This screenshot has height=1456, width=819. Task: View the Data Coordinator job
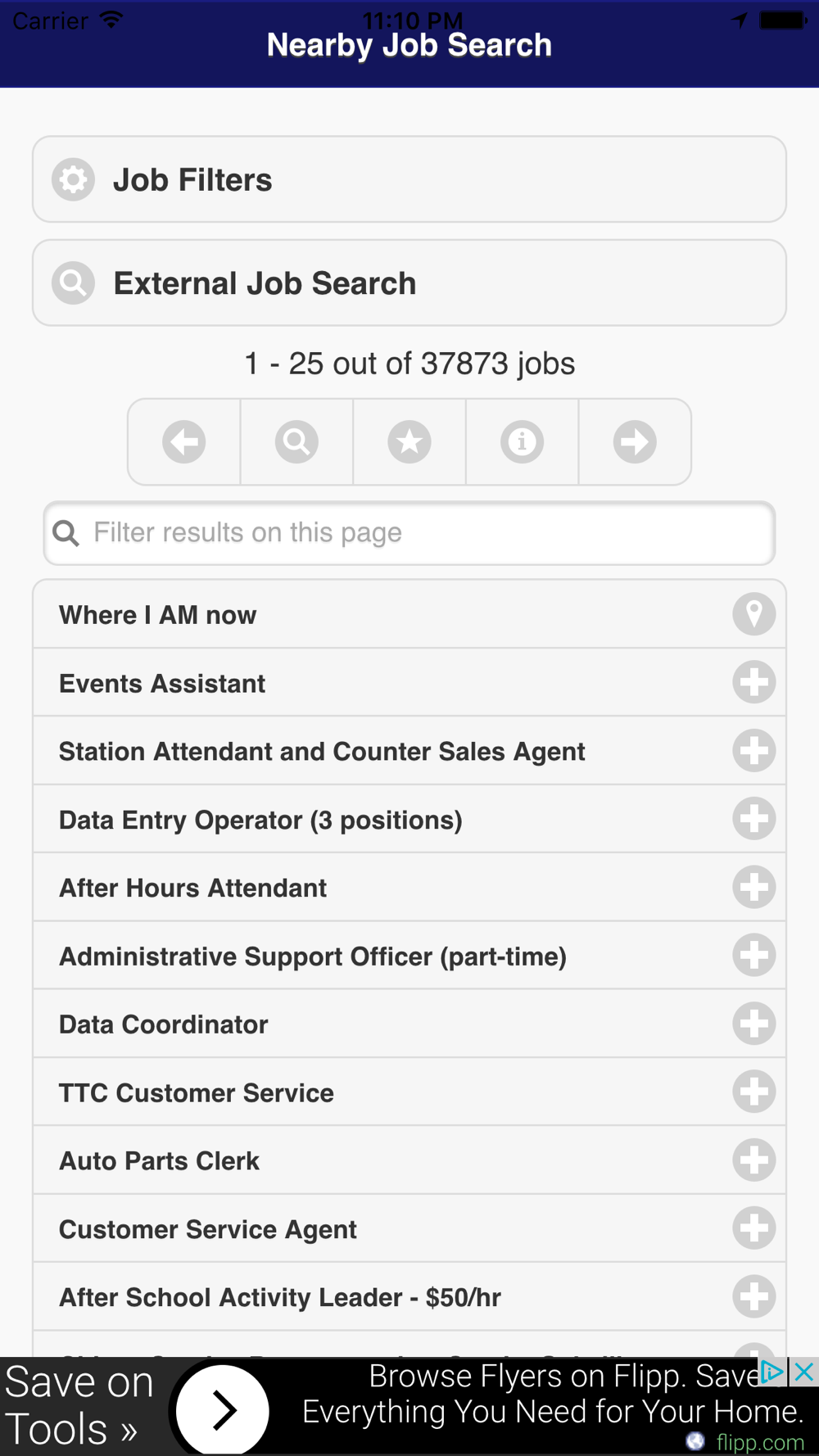click(409, 1024)
